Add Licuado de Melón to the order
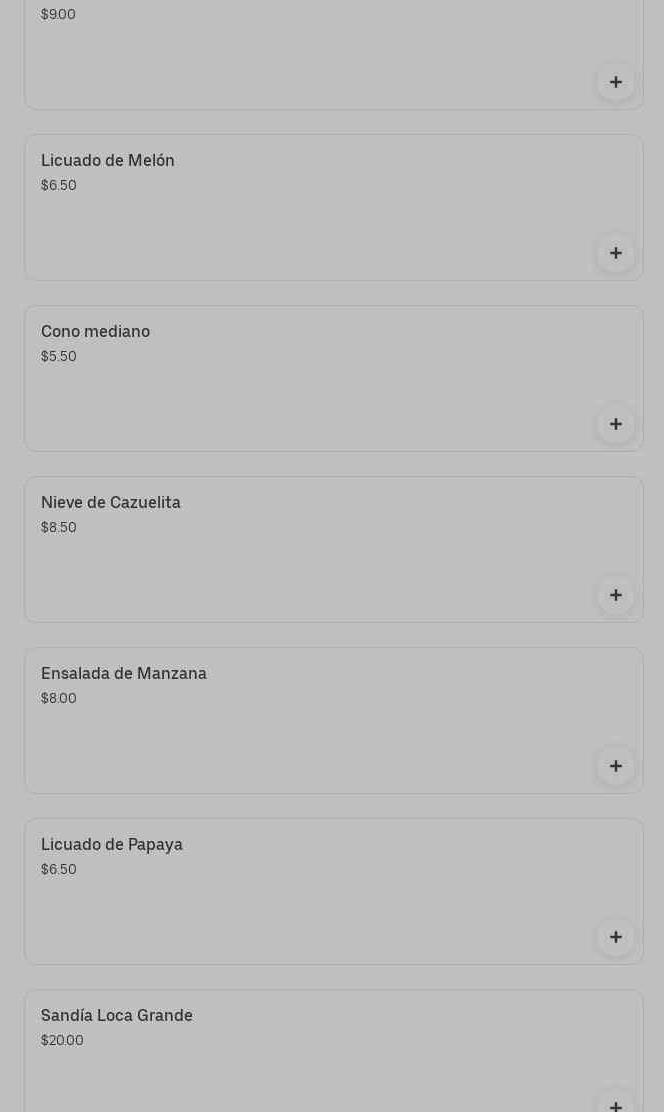This screenshot has height=1112, width=664. pos(616,253)
